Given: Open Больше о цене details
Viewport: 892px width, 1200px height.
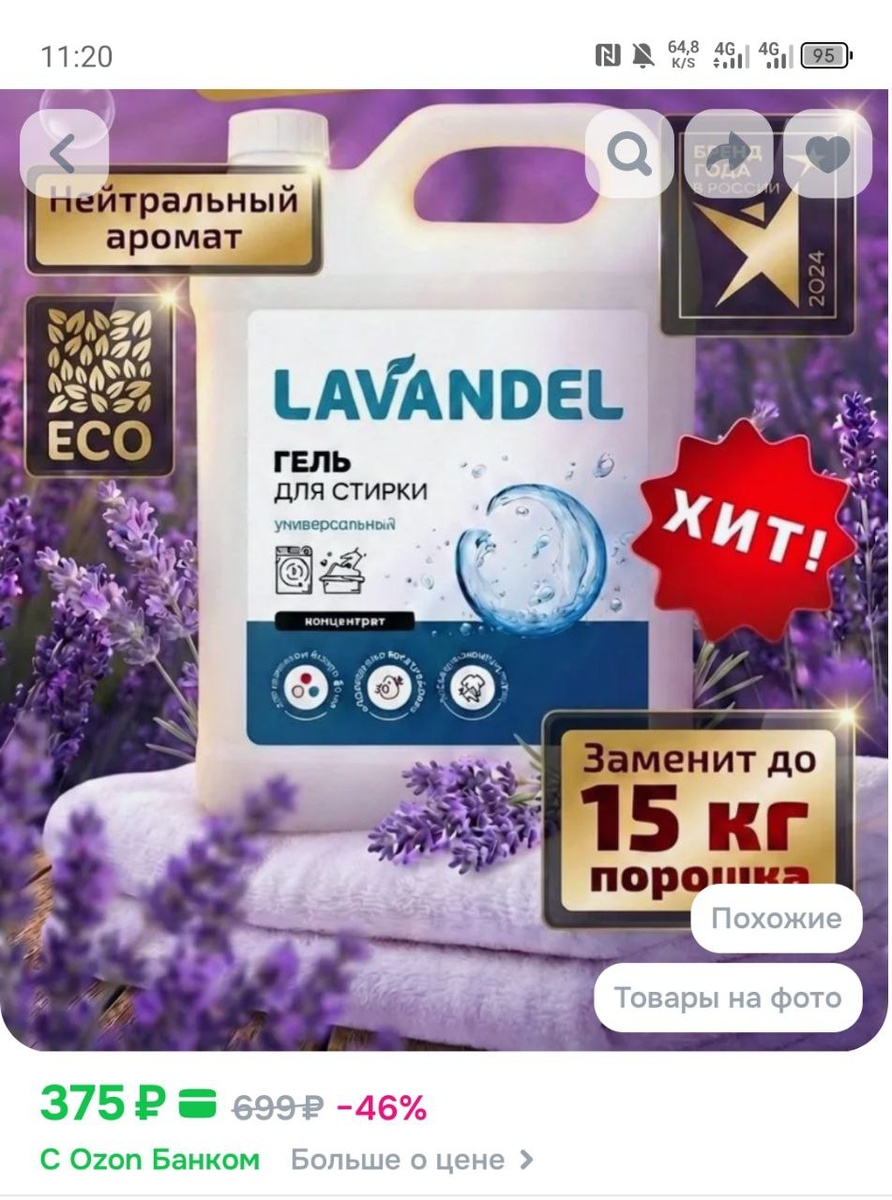Looking at the screenshot, I should (412, 1160).
